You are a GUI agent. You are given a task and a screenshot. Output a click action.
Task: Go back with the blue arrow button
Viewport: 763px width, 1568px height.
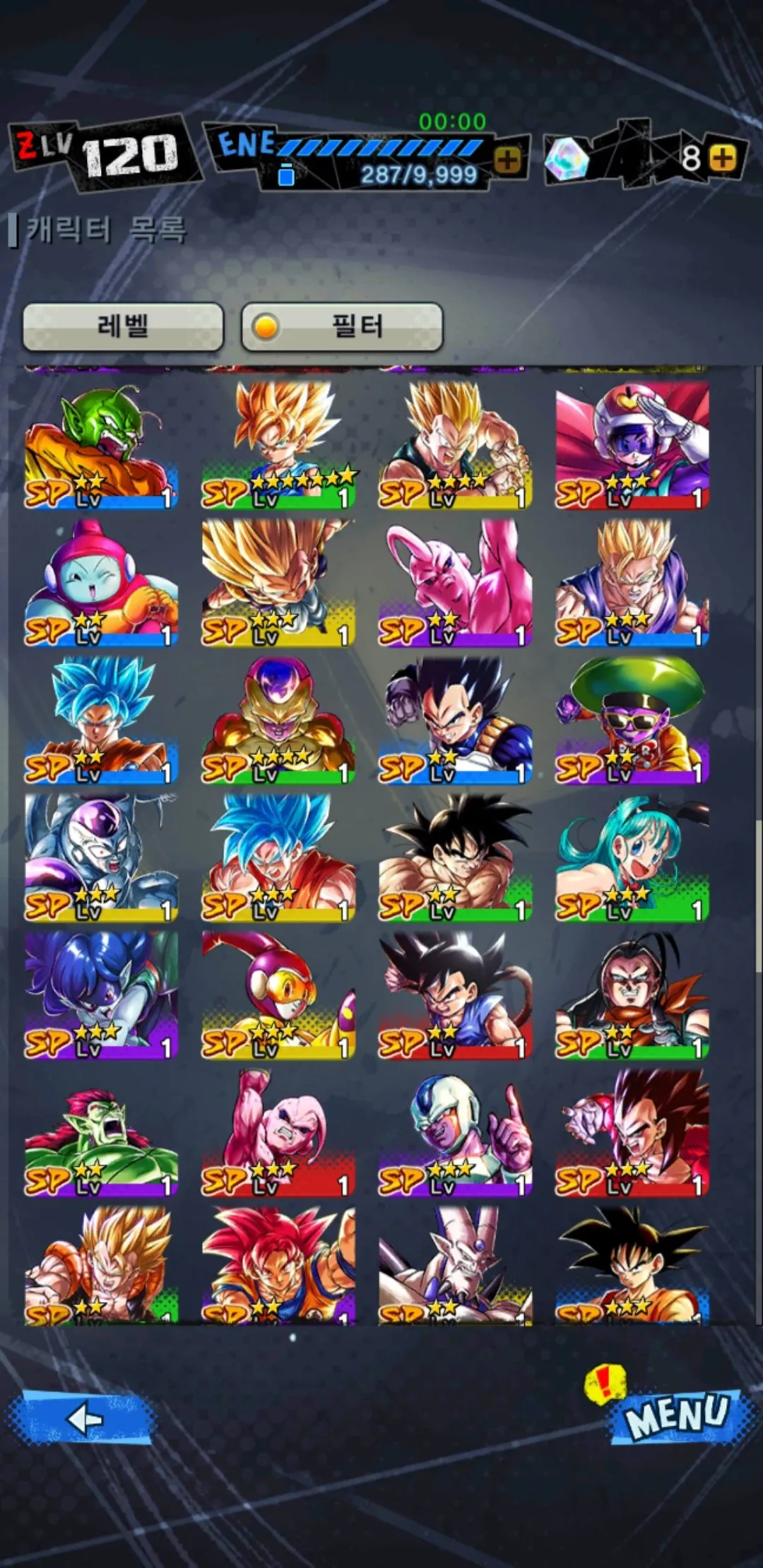pos(83,1418)
